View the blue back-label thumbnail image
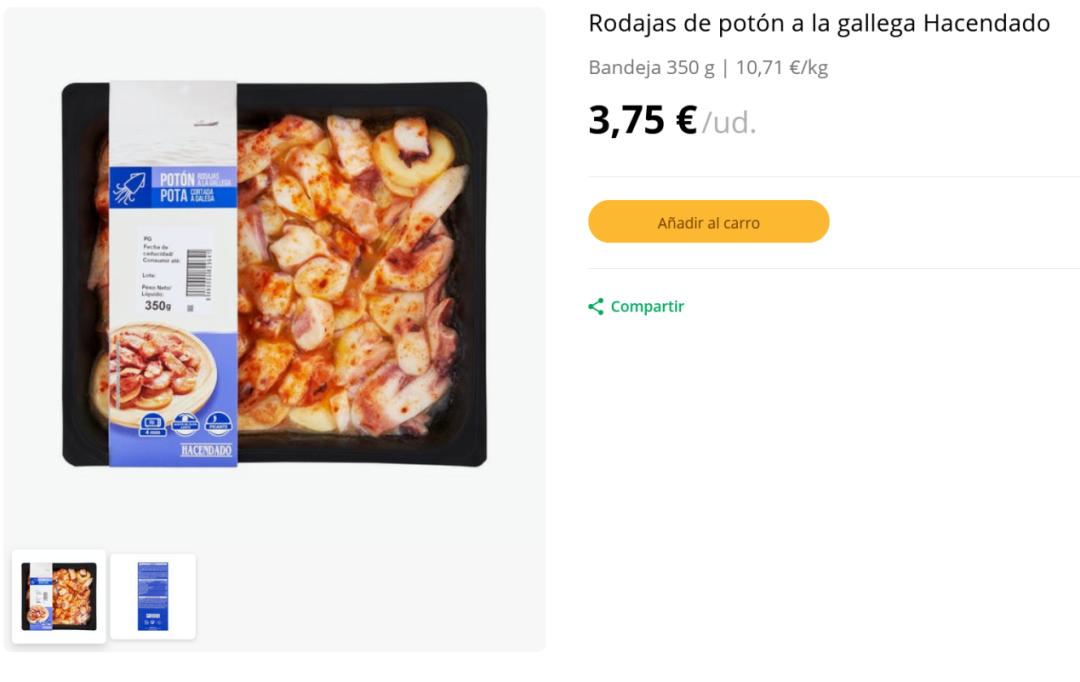 [153, 596]
